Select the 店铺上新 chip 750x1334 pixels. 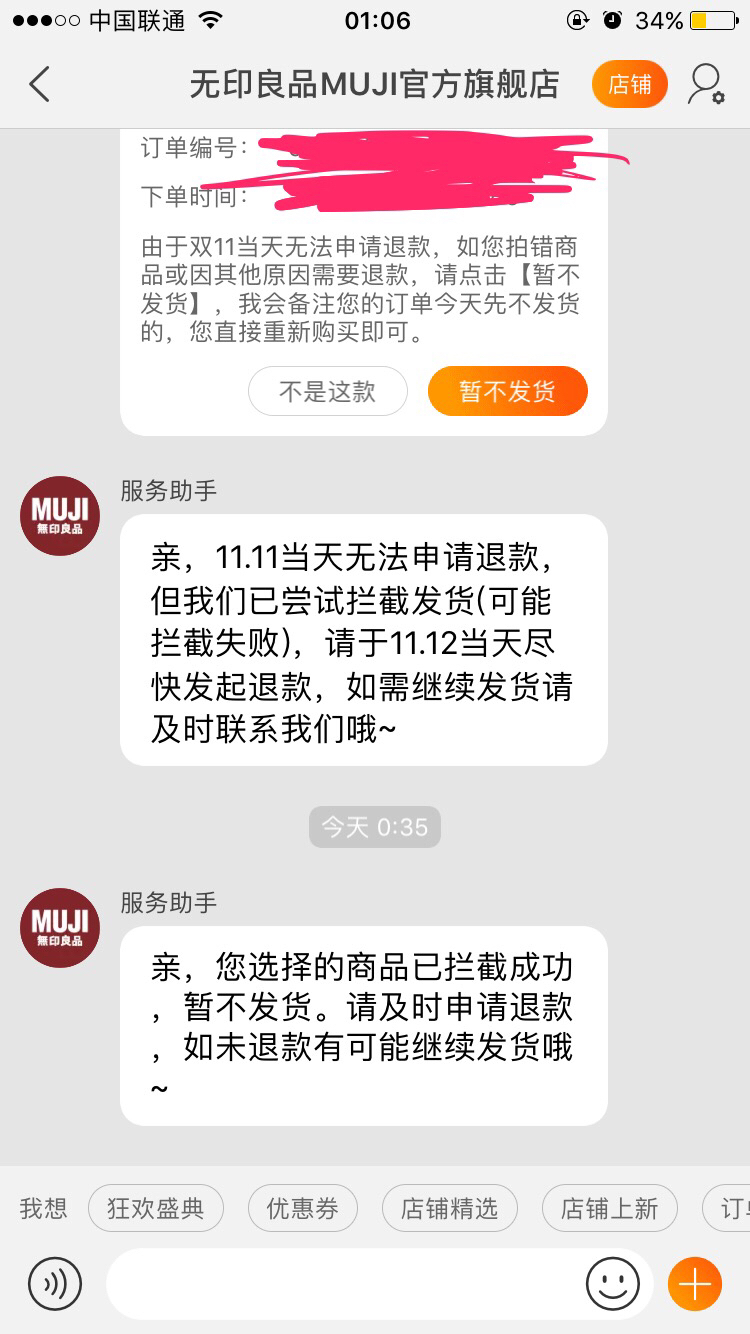609,1208
